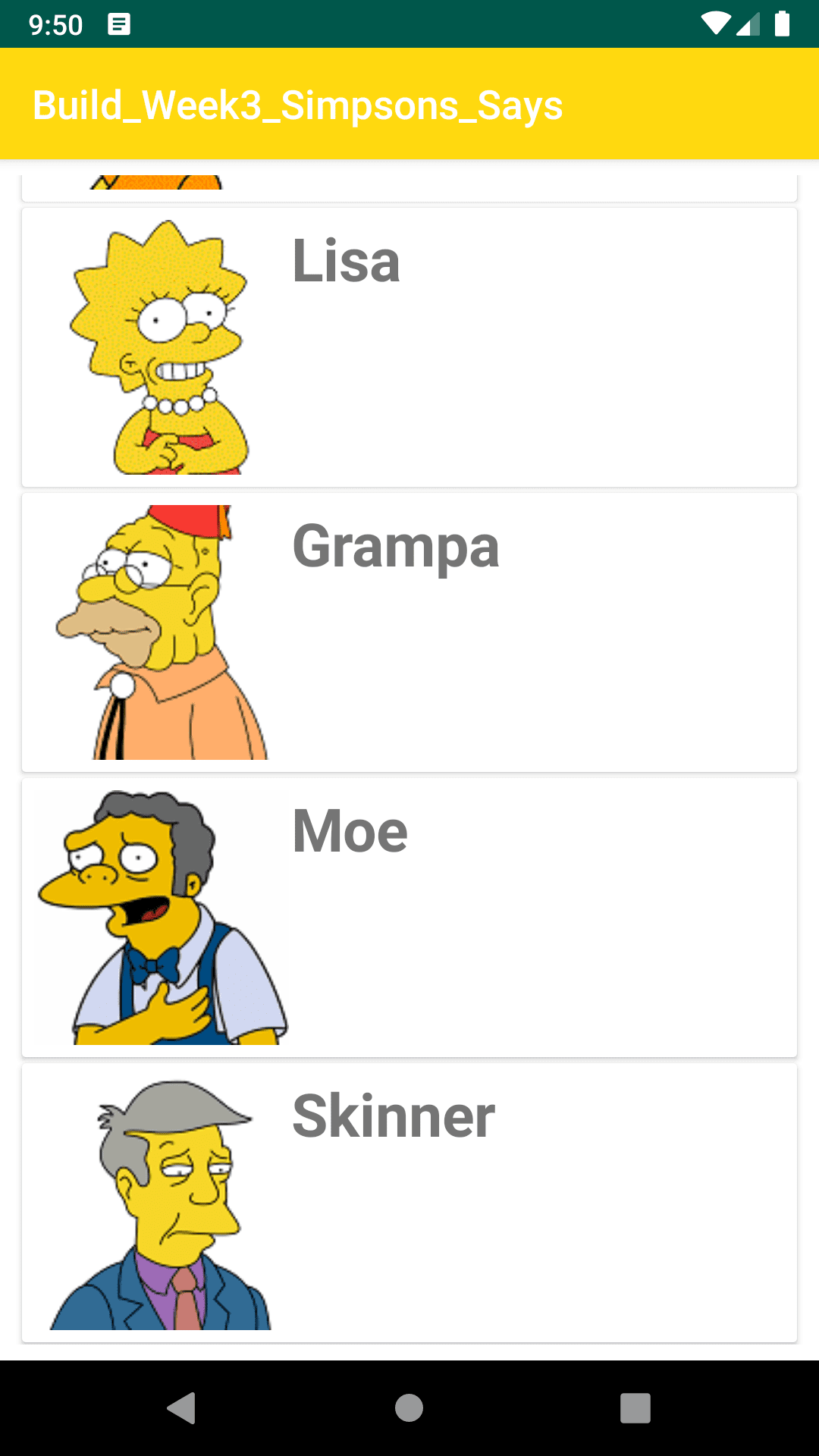Image resolution: width=819 pixels, height=1456 pixels.
Task: Go back using the navigation bar
Action: click(x=182, y=1408)
